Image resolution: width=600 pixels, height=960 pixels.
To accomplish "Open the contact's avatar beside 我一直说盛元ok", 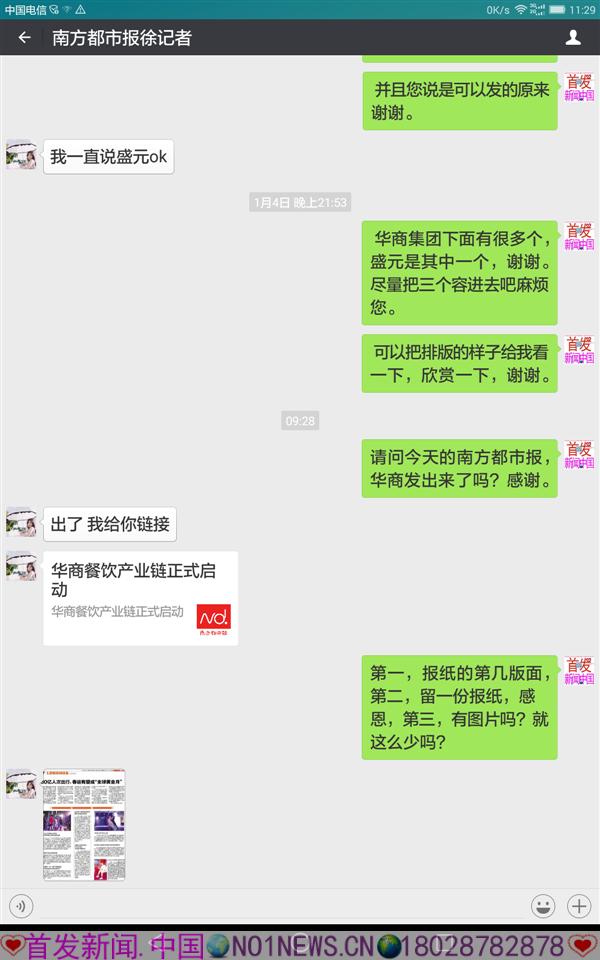I will (21, 155).
